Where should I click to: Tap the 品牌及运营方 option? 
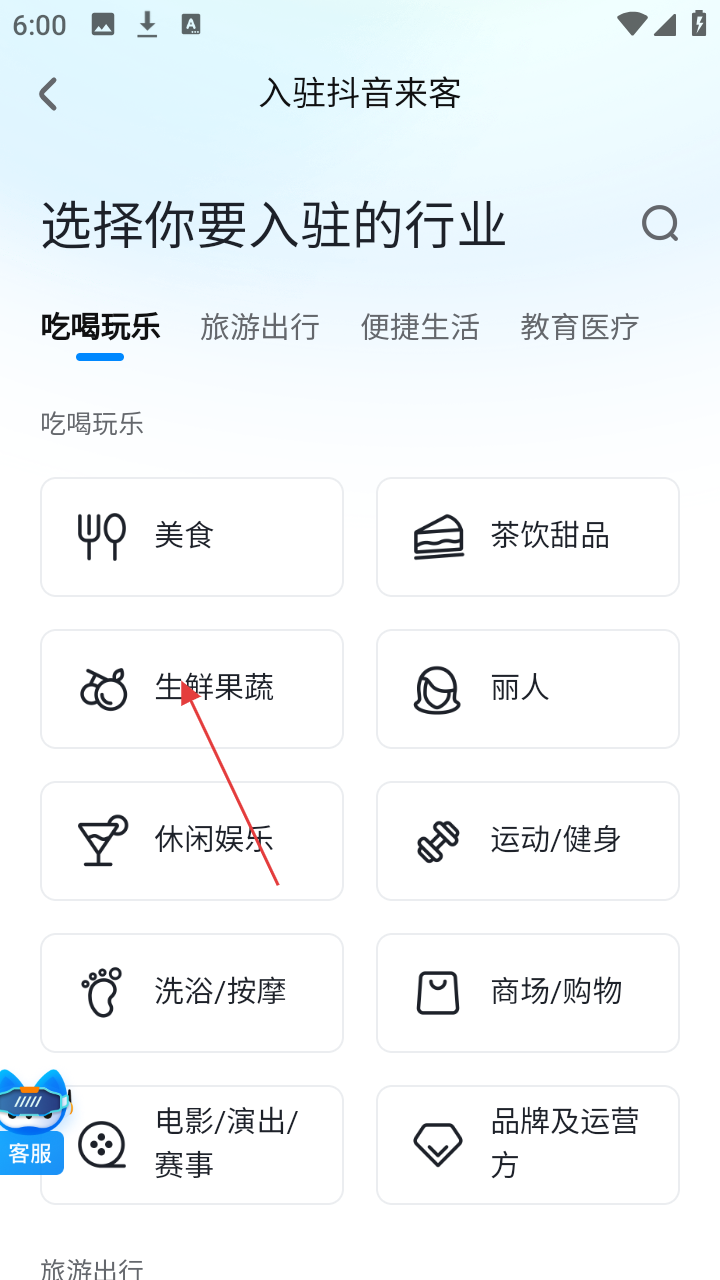528,1145
